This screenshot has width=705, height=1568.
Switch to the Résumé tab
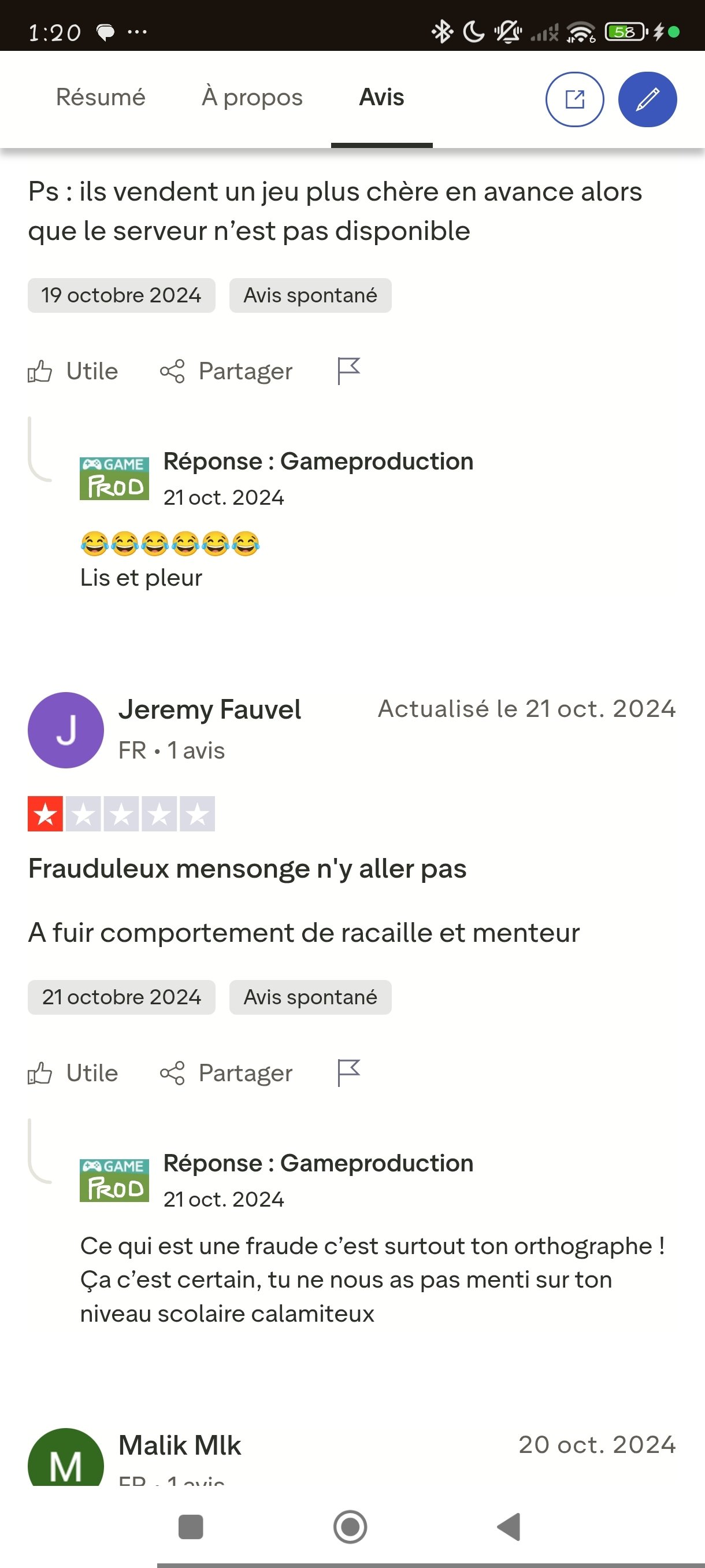tap(101, 97)
